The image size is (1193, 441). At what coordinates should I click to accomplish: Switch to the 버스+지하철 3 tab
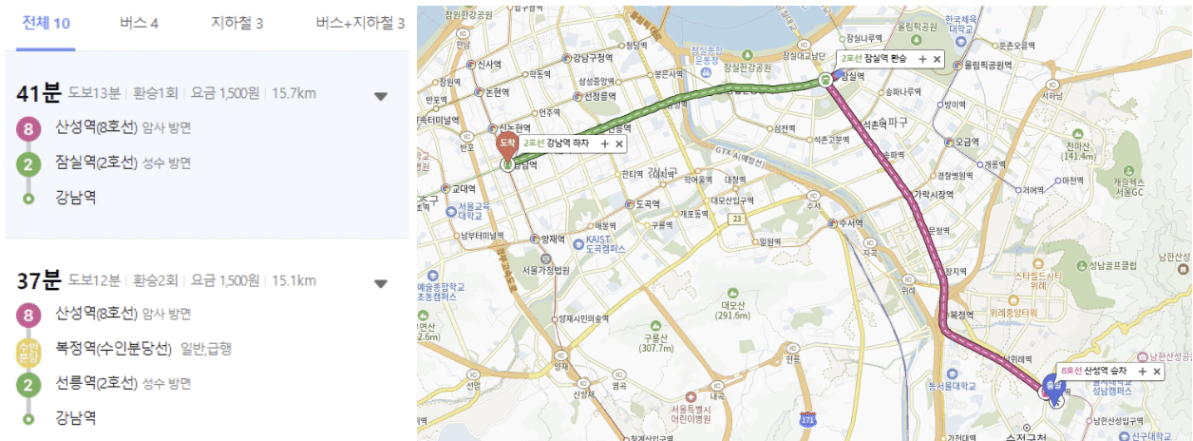coord(359,22)
